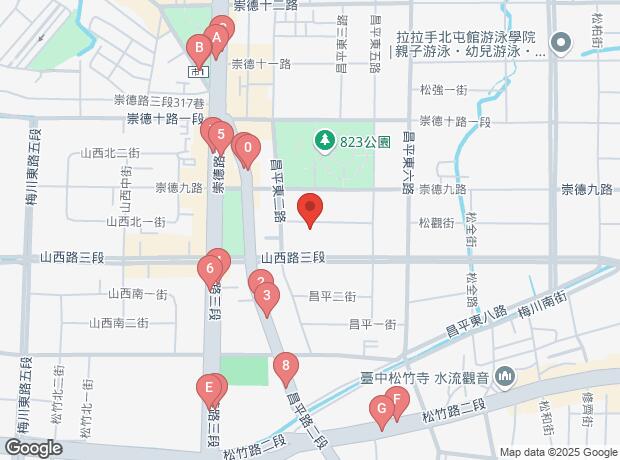Open the 拉拉手北屯館游泳學院 place icon
The width and height of the screenshot is (620, 460).
tap(560, 43)
